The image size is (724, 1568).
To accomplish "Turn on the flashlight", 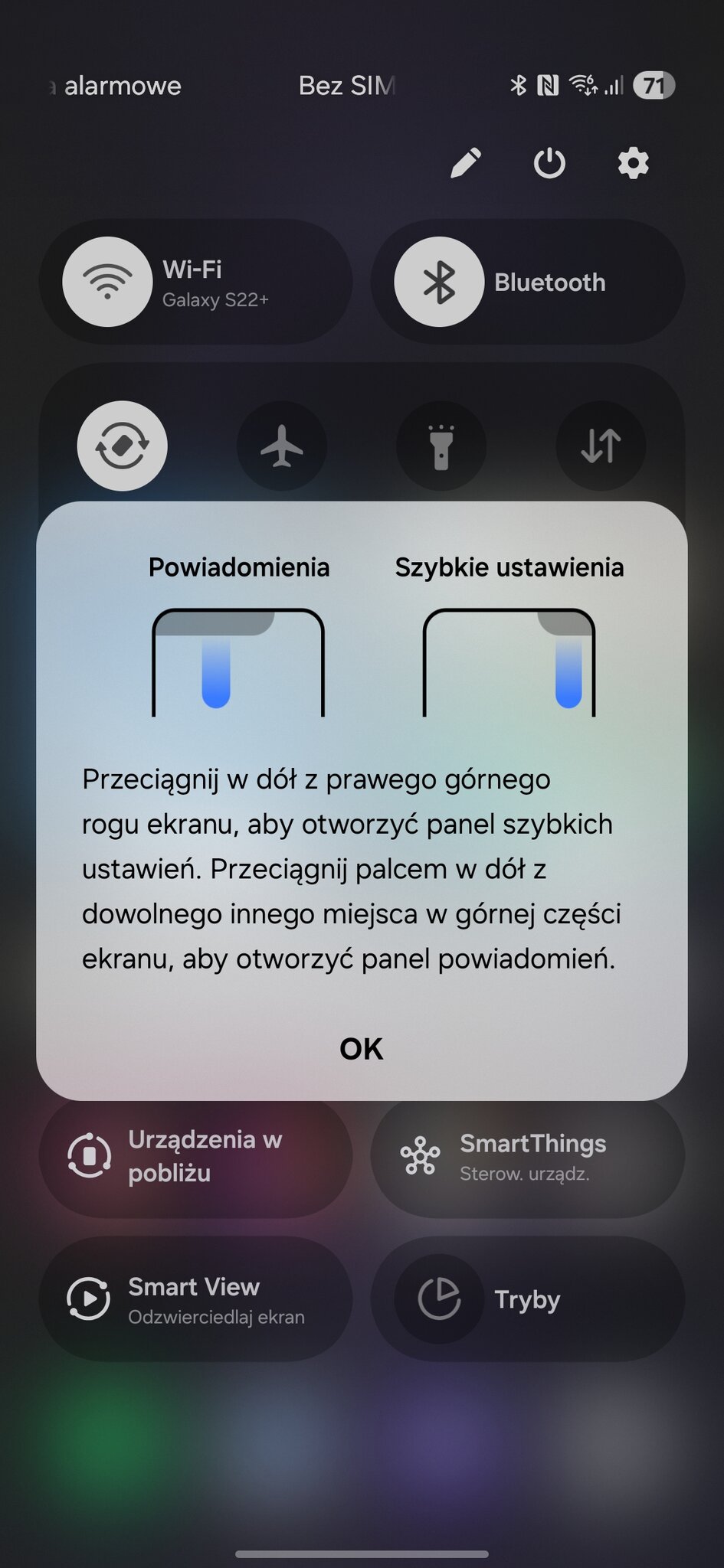I will [441, 446].
